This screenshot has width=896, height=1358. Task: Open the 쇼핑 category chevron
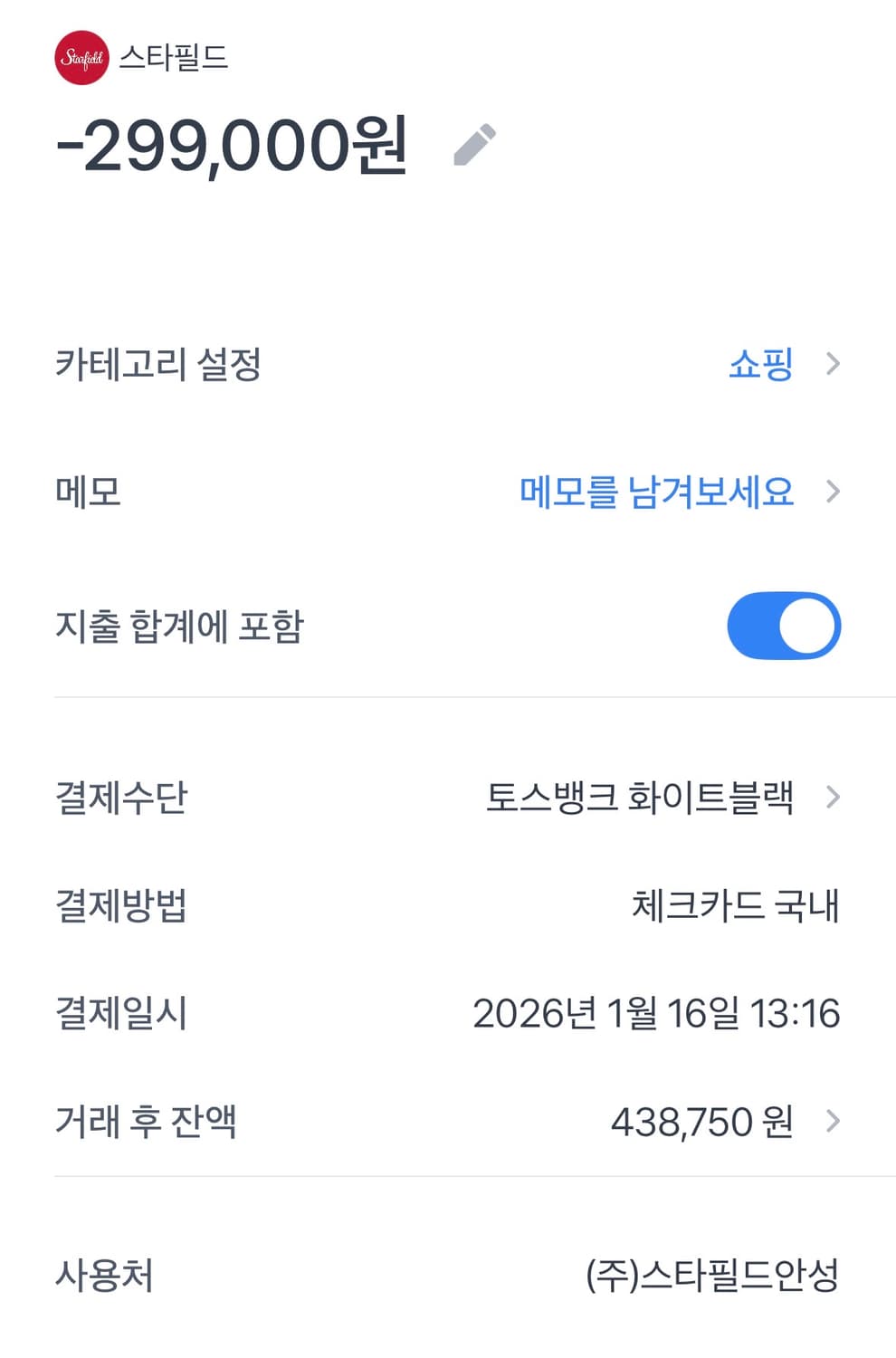point(834,365)
